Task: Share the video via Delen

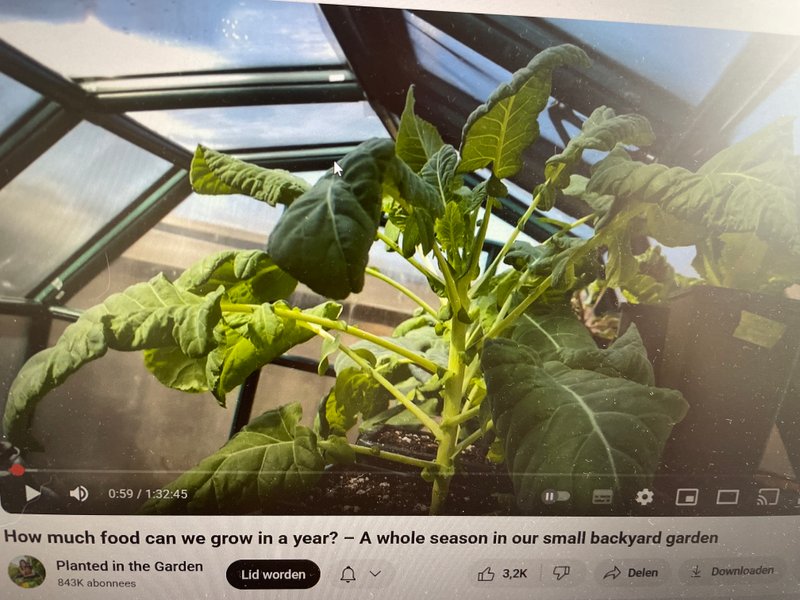Action: tap(632, 572)
